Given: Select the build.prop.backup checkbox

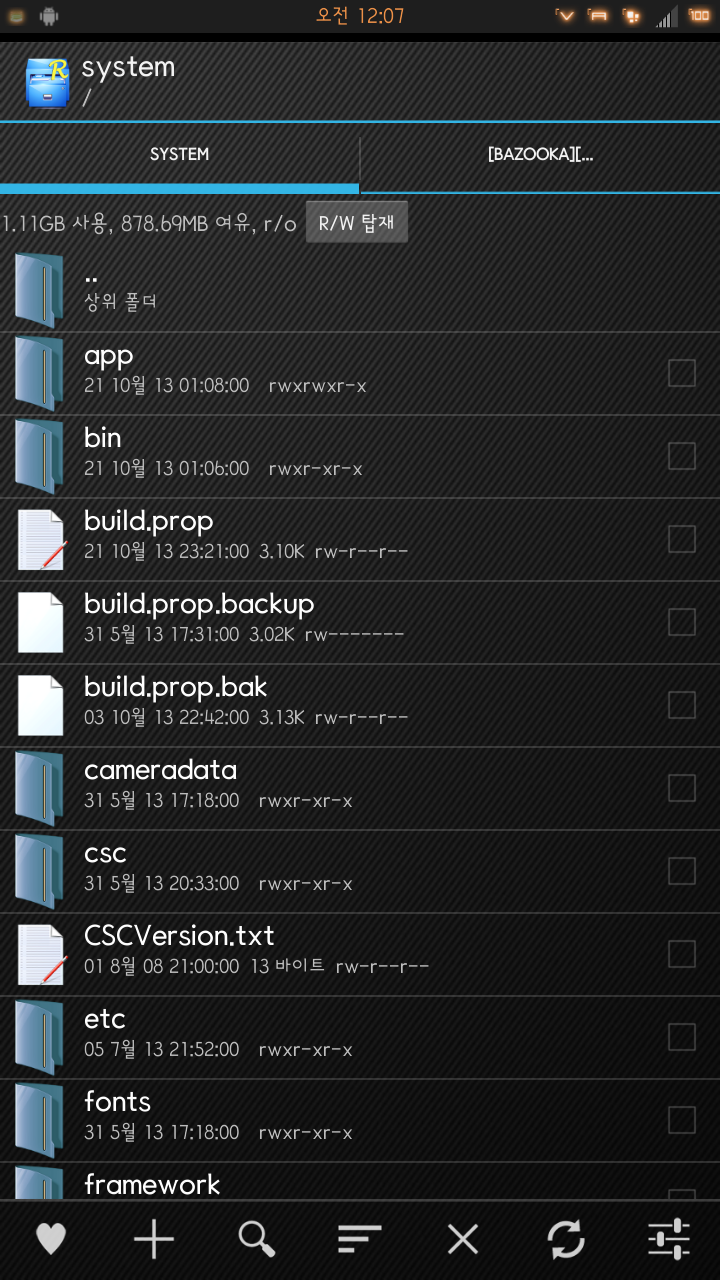Looking at the screenshot, I should [682, 622].
